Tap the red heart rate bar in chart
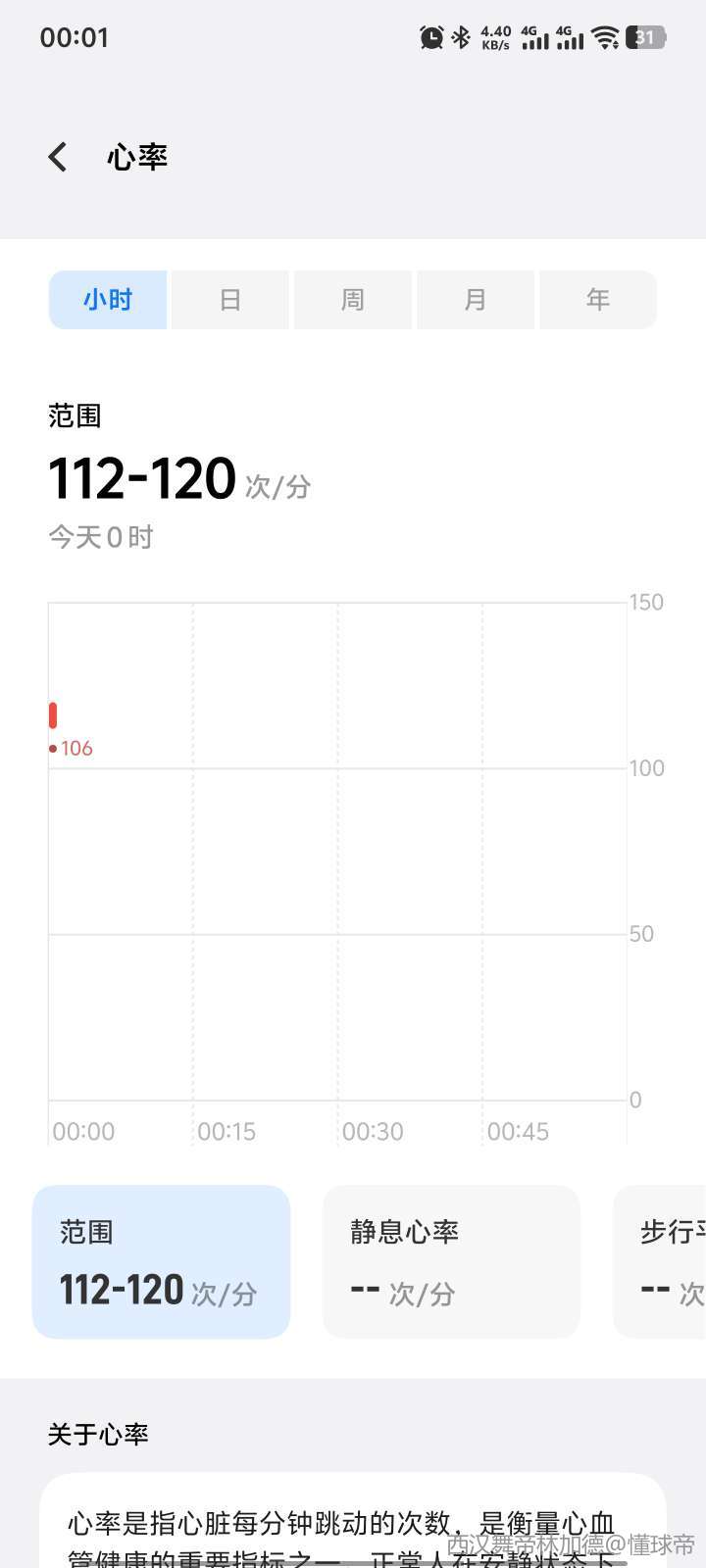The height and width of the screenshot is (1568, 706). click(x=53, y=715)
